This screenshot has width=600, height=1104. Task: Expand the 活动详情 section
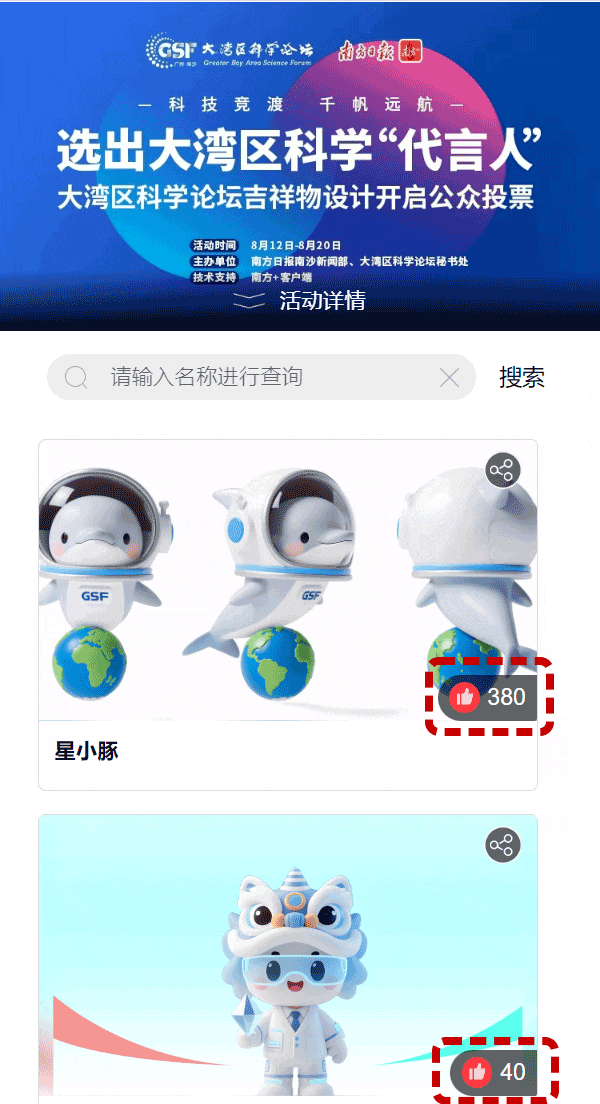point(300,301)
